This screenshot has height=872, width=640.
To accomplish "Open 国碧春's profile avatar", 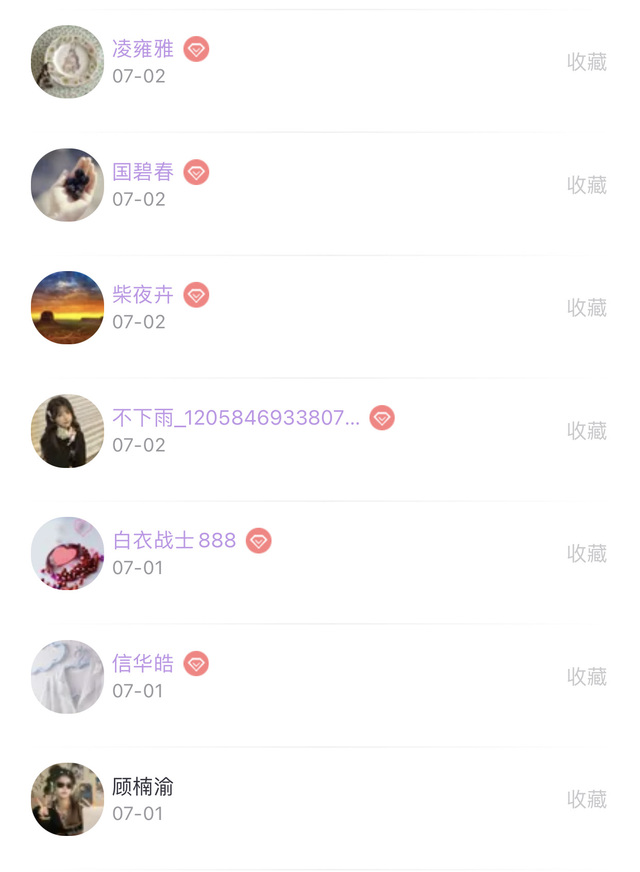I will point(68,185).
